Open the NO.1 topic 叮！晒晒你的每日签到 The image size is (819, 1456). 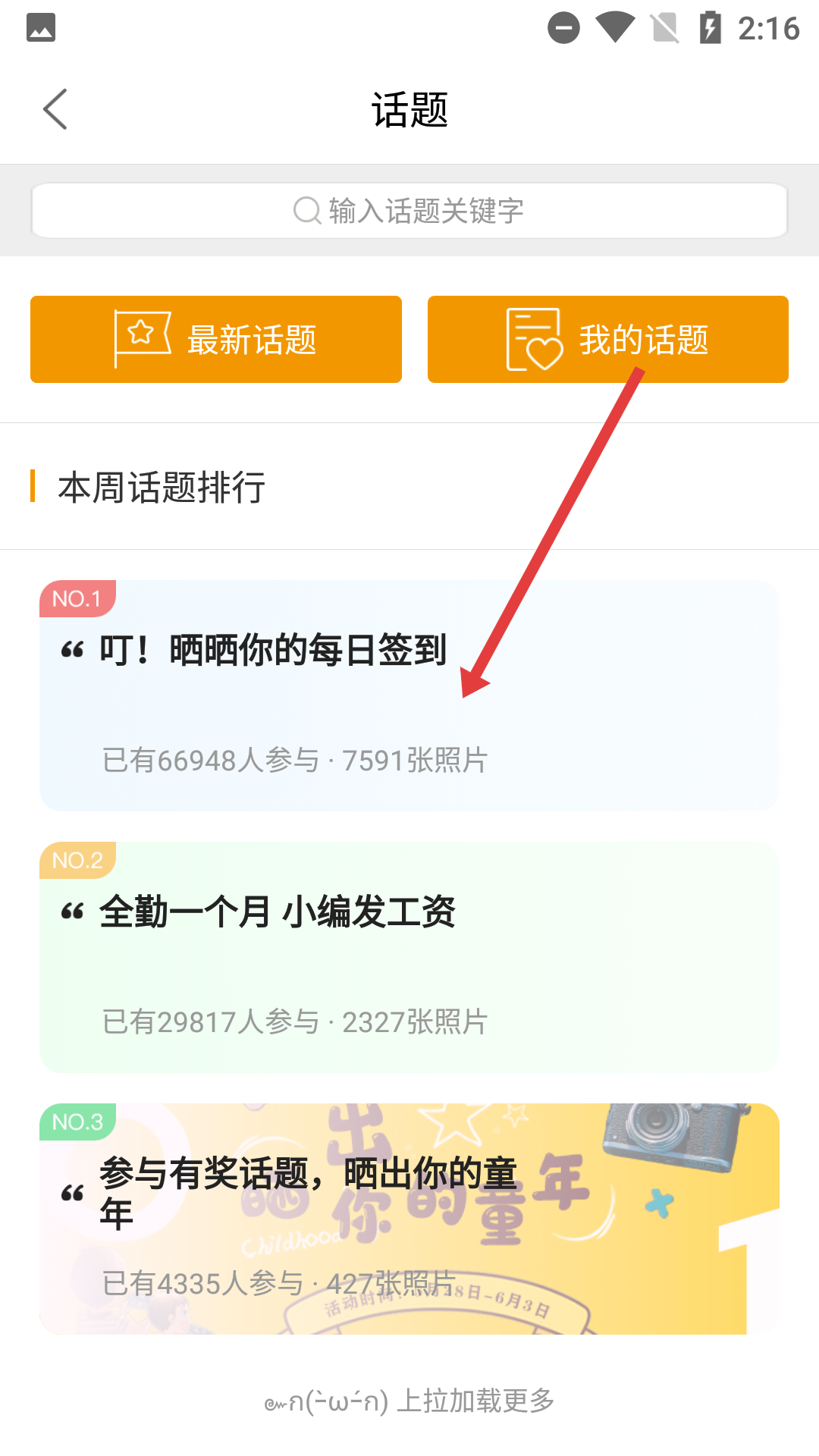[409, 695]
